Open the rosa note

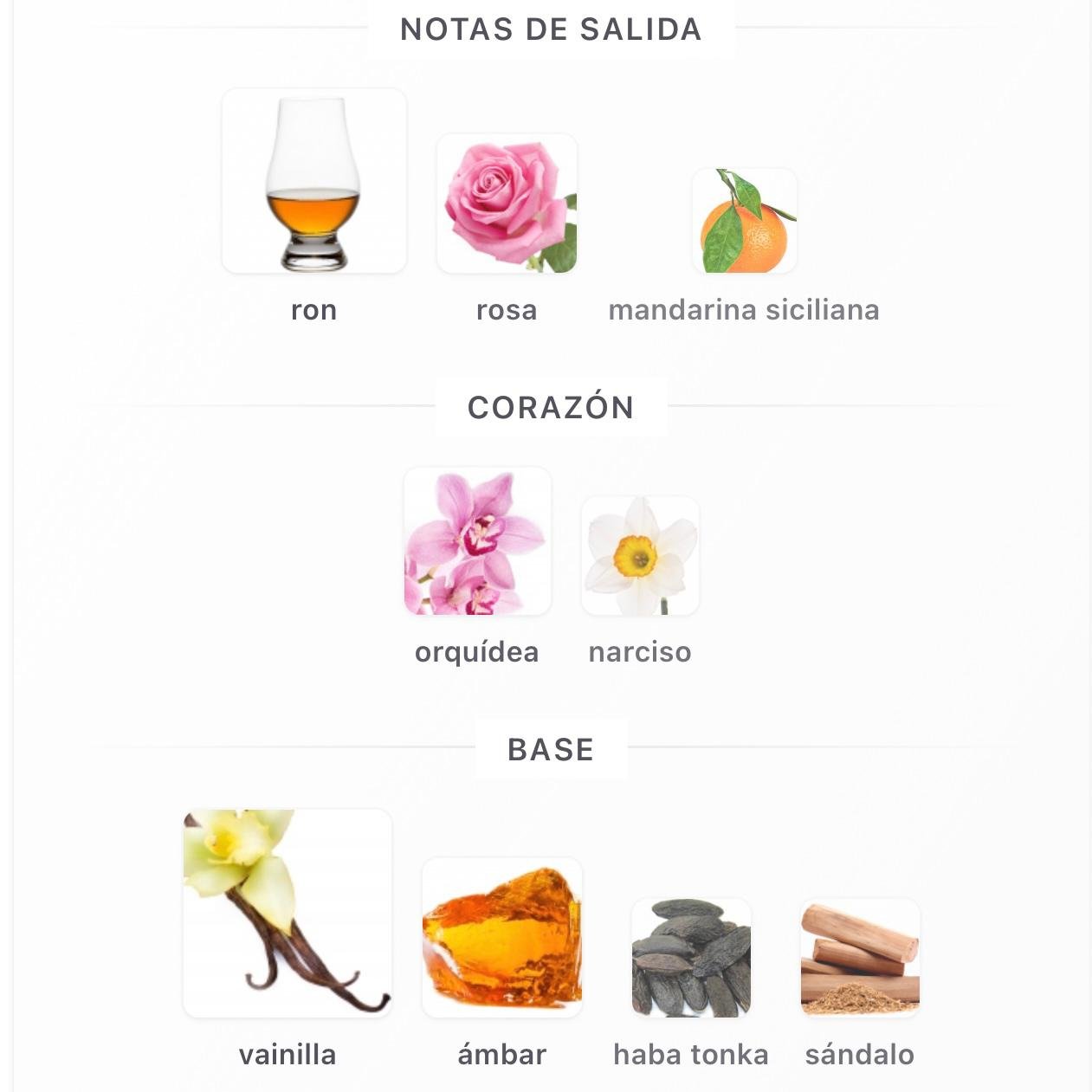tap(507, 204)
